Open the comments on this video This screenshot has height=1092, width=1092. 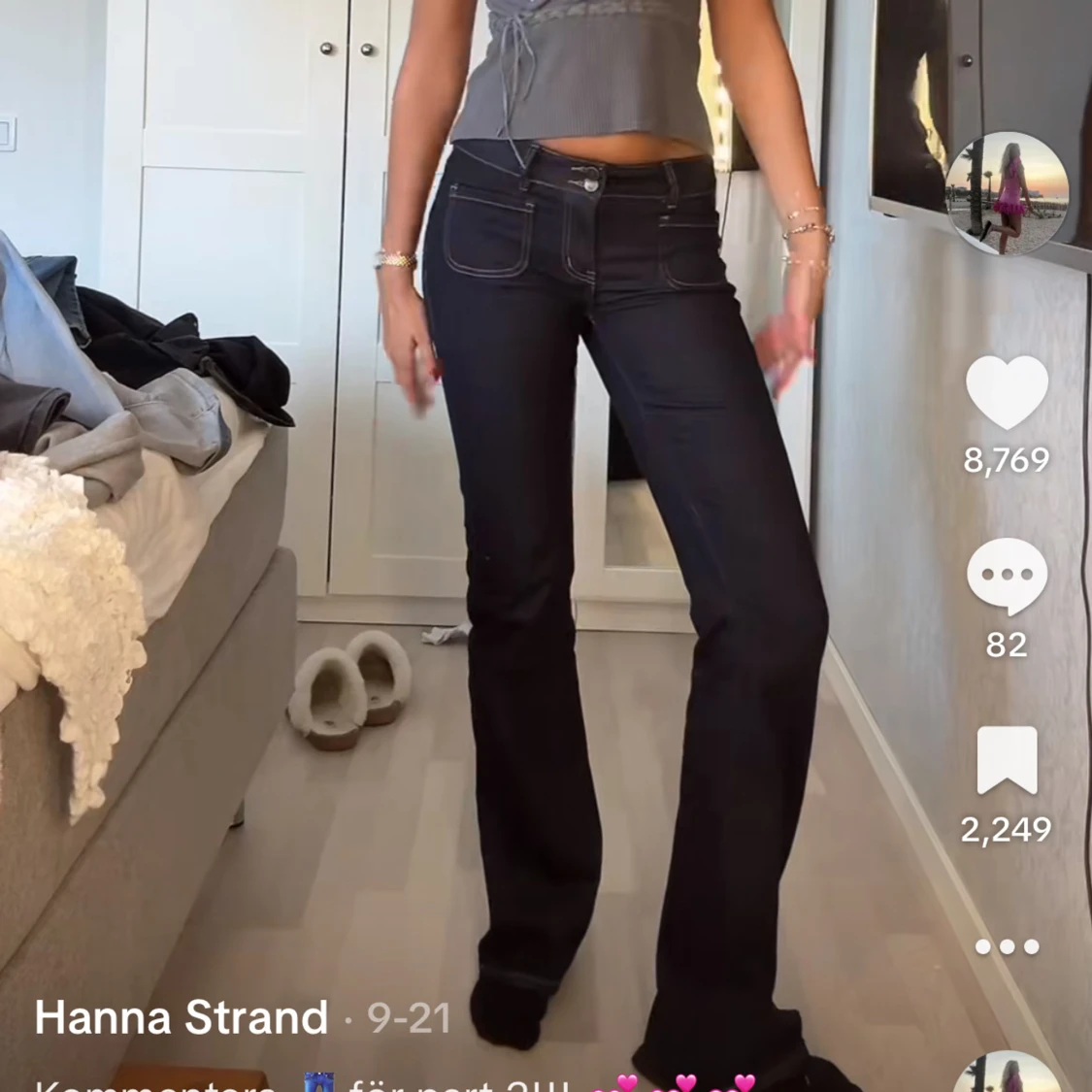[1007, 577]
